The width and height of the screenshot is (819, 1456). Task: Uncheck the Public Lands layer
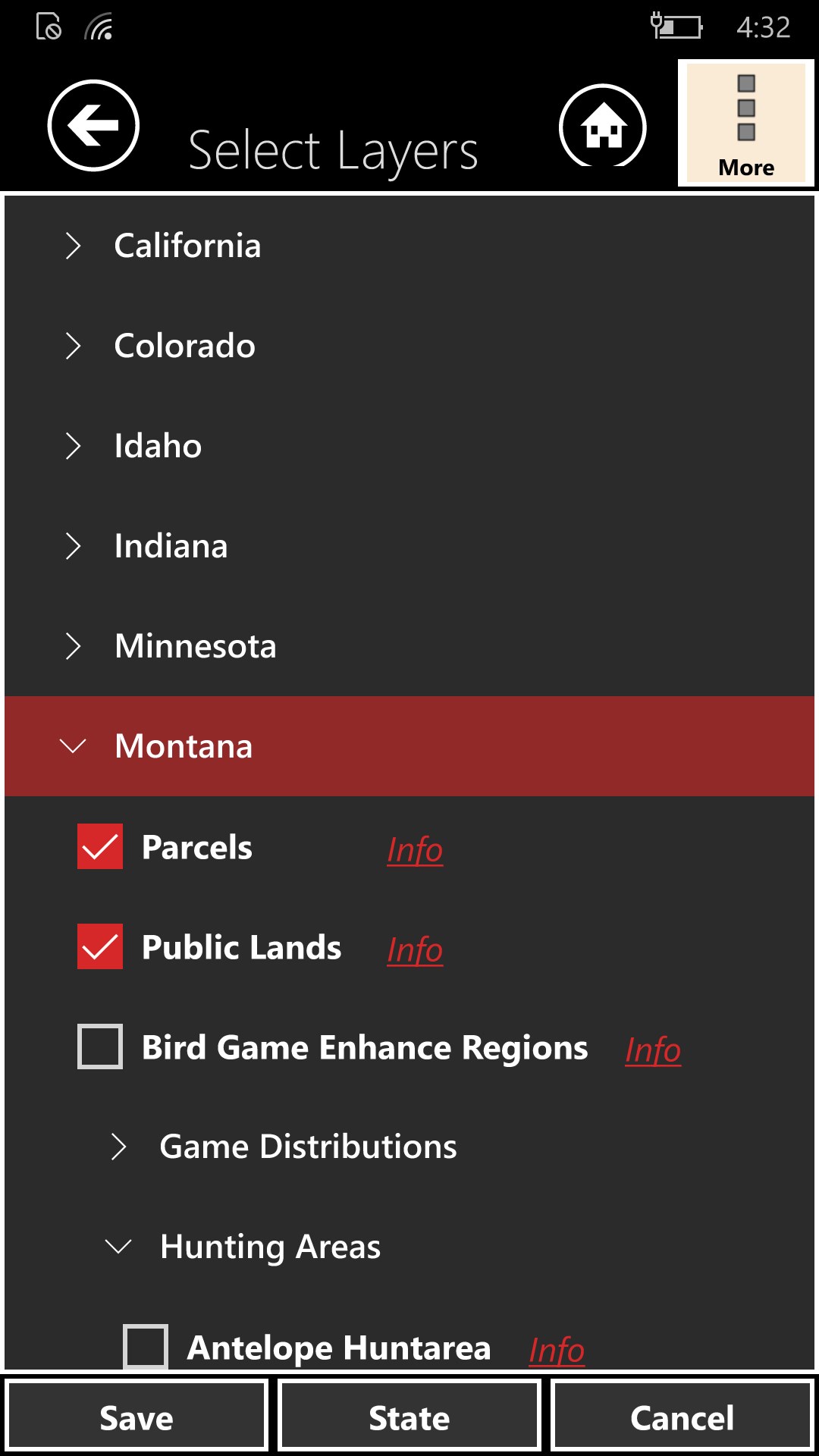(100, 946)
